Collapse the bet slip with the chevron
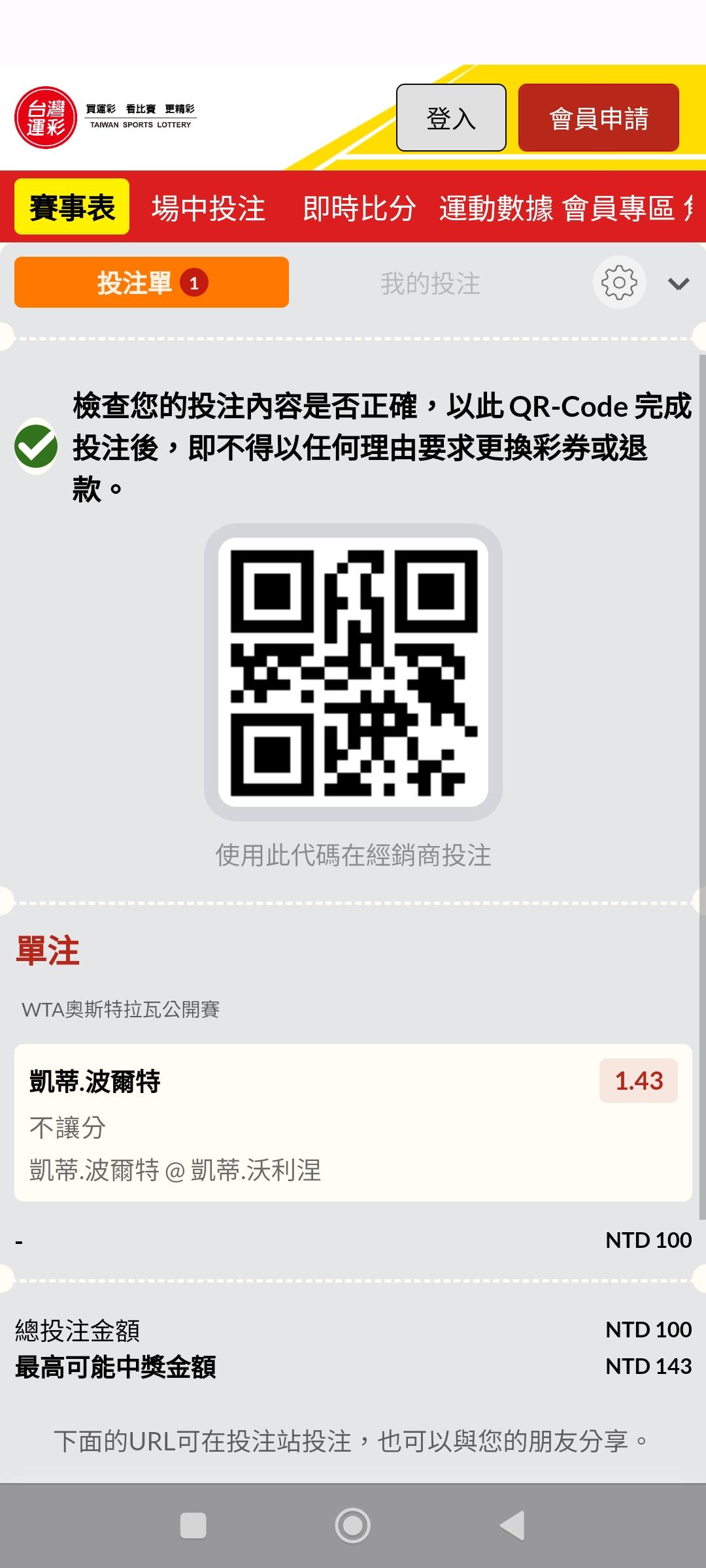This screenshot has height=1568, width=706. coord(679,284)
